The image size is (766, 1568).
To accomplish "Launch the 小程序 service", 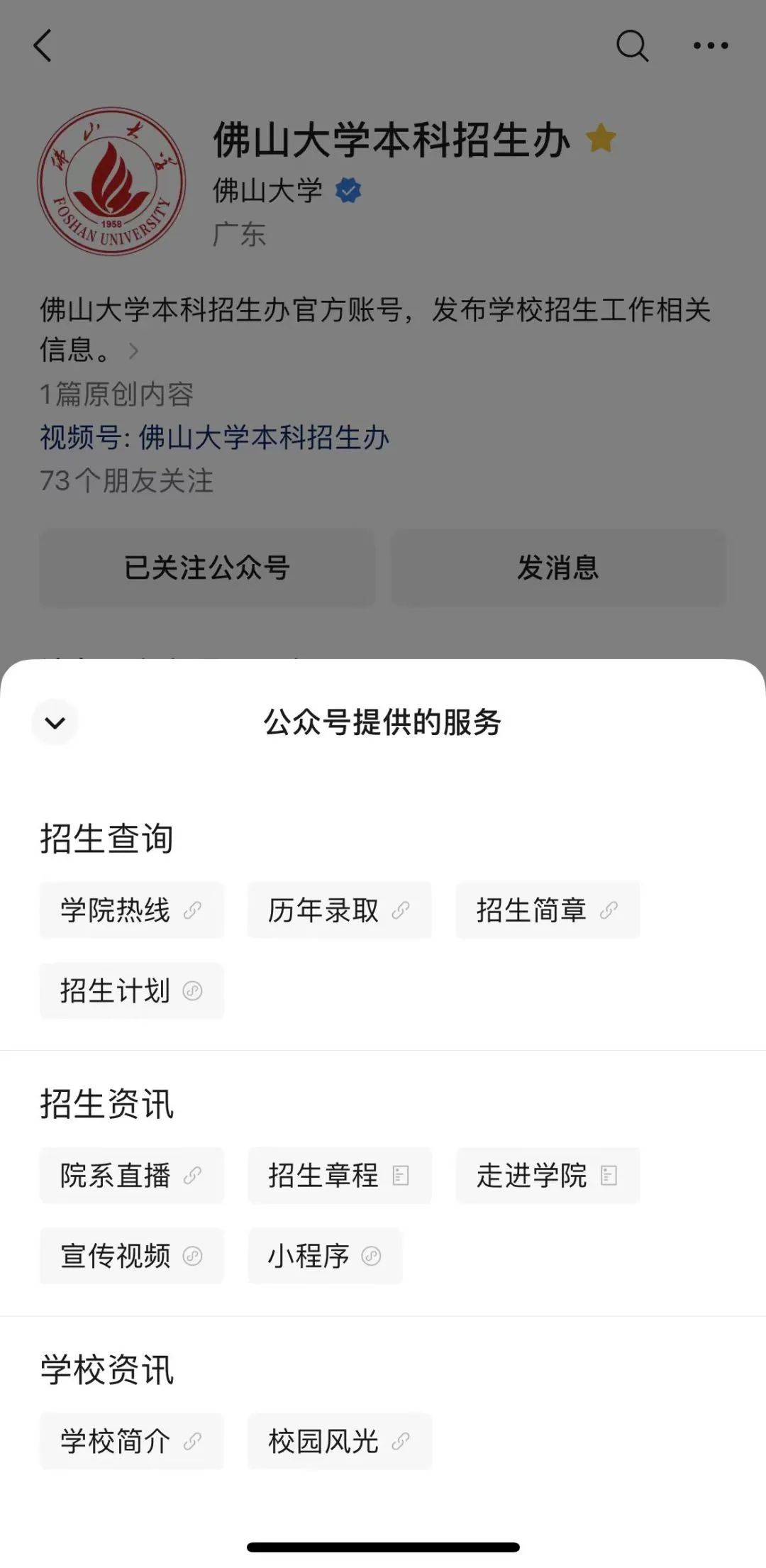I will pyautogui.click(x=324, y=1257).
